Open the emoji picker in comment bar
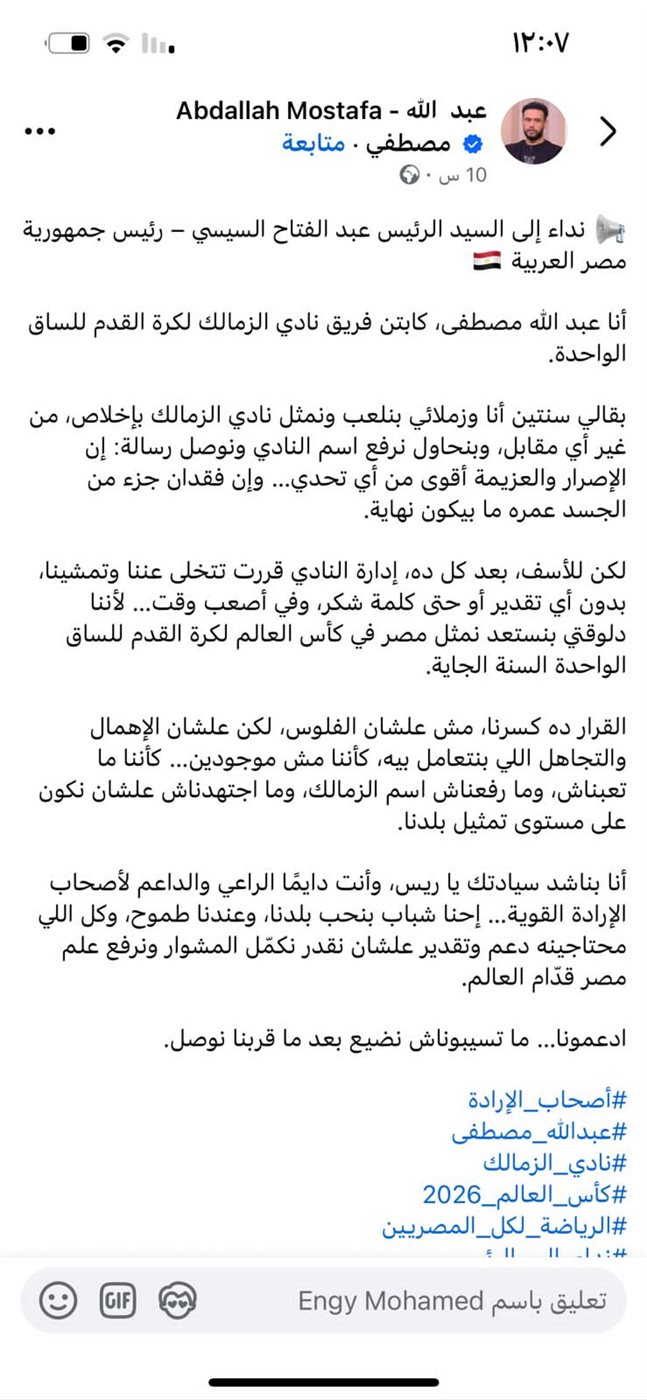This screenshot has height=1400, width=647. [x=58, y=1301]
